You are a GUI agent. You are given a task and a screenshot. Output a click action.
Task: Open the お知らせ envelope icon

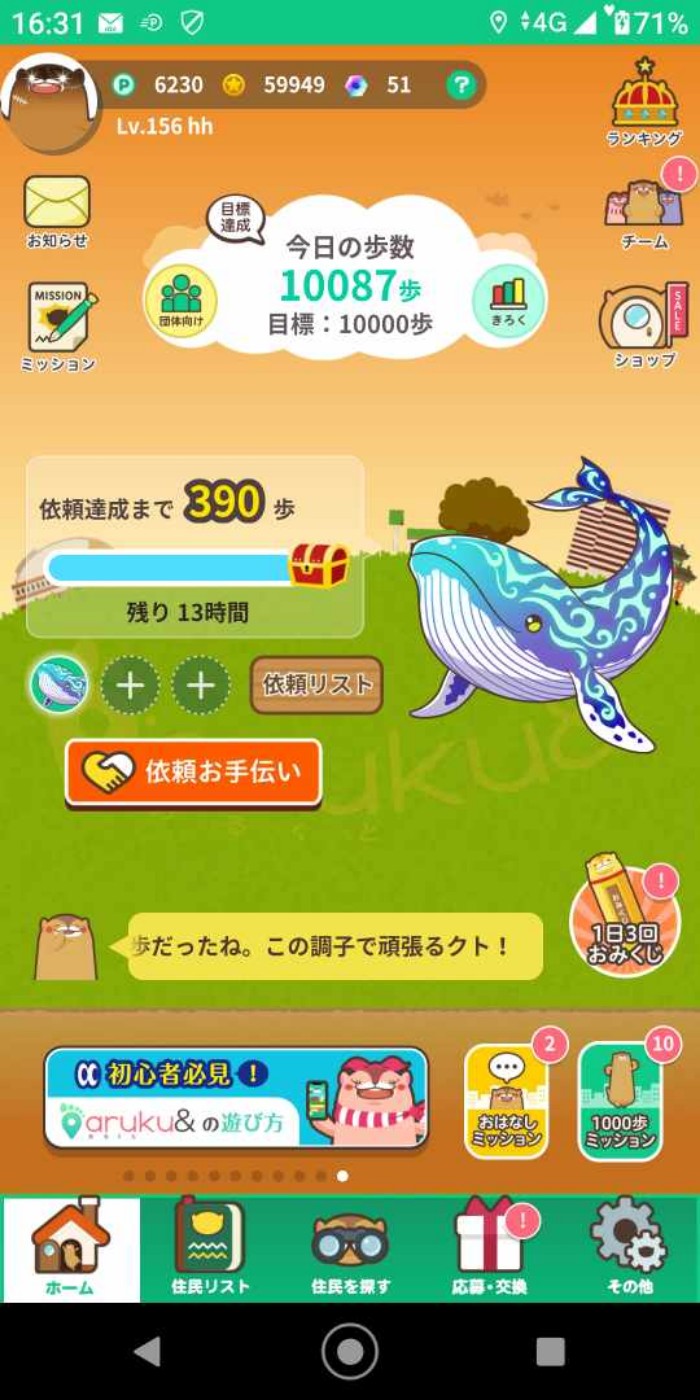click(57, 208)
